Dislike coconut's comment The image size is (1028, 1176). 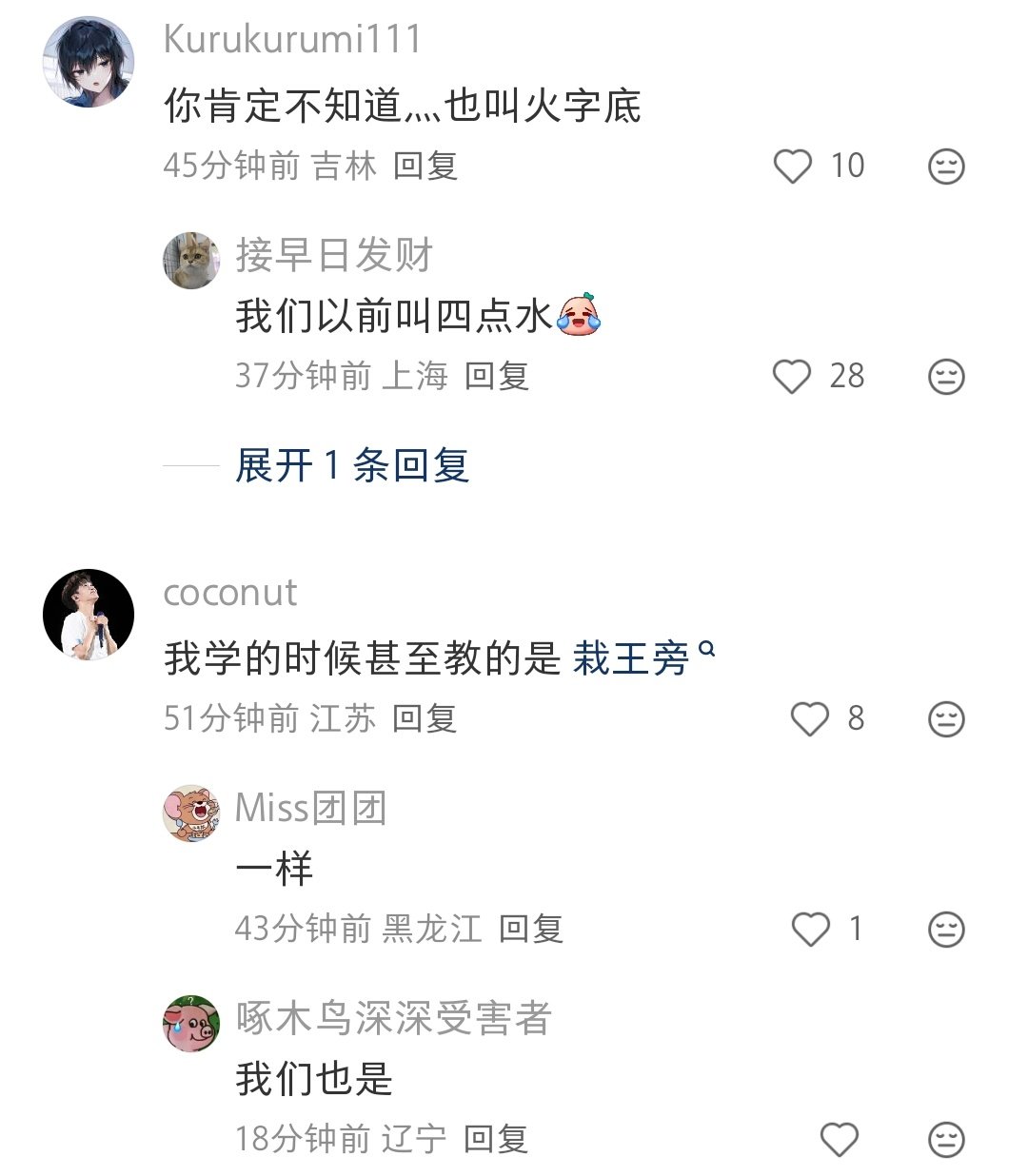pyautogui.click(x=945, y=719)
